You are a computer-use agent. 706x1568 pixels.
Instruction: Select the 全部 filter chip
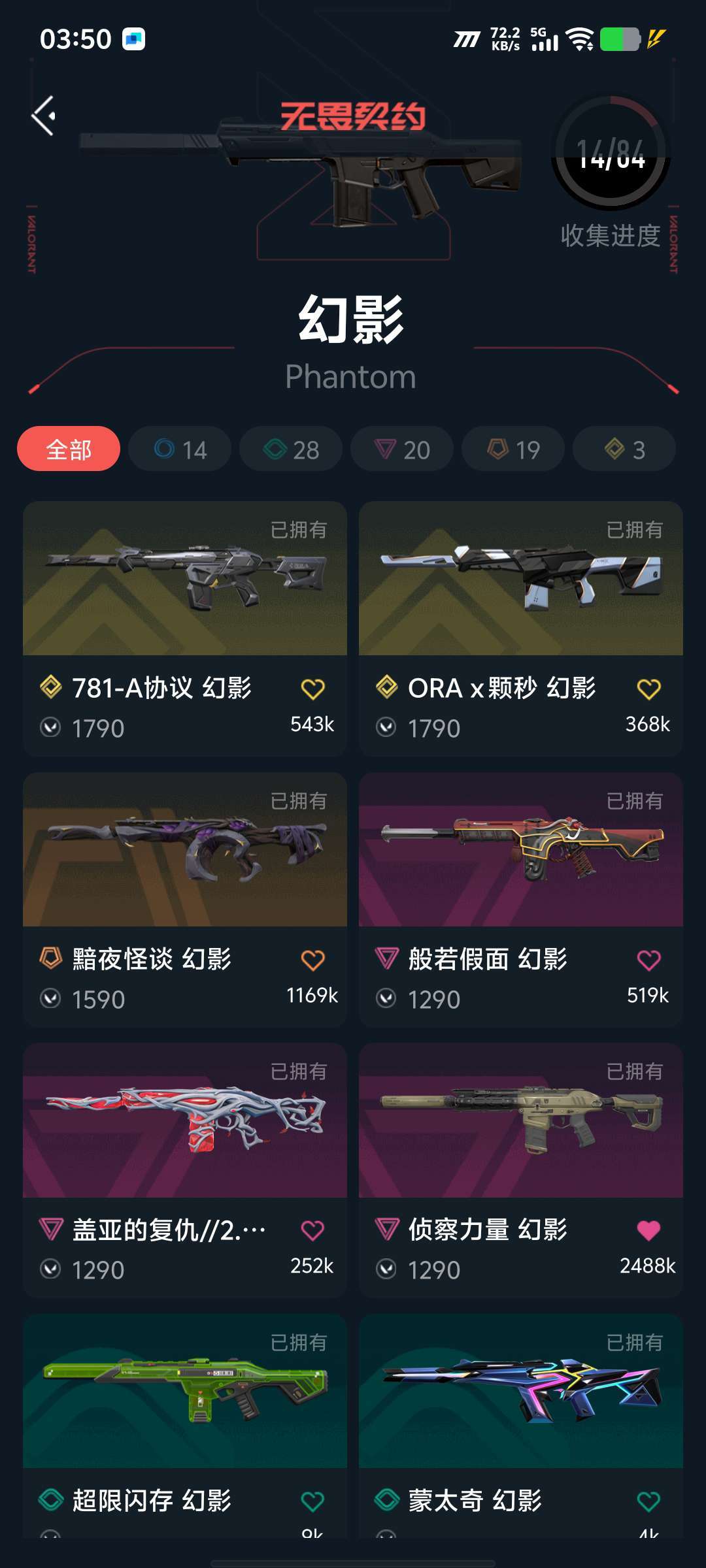pos(69,449)
